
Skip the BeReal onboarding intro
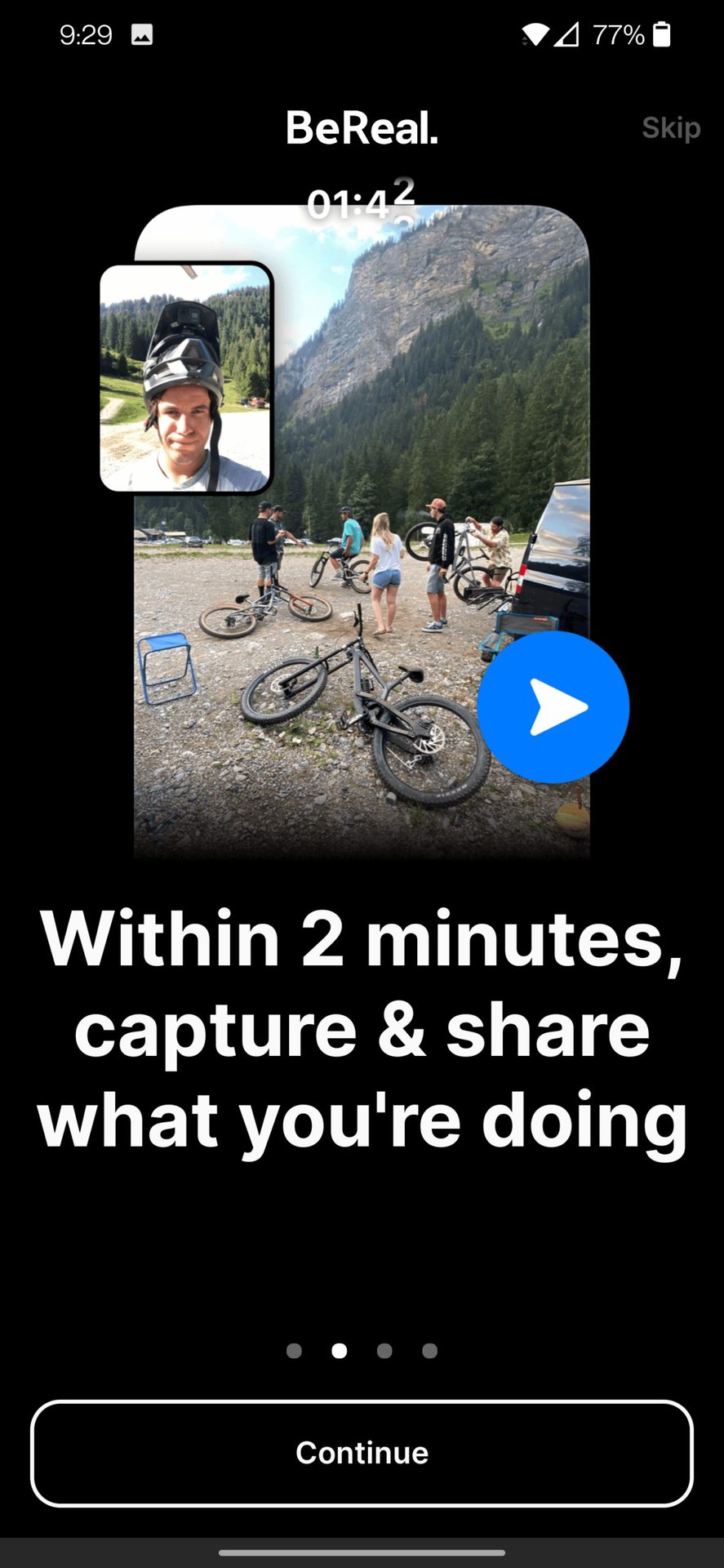pyautogui.click(x=670, y=128)
